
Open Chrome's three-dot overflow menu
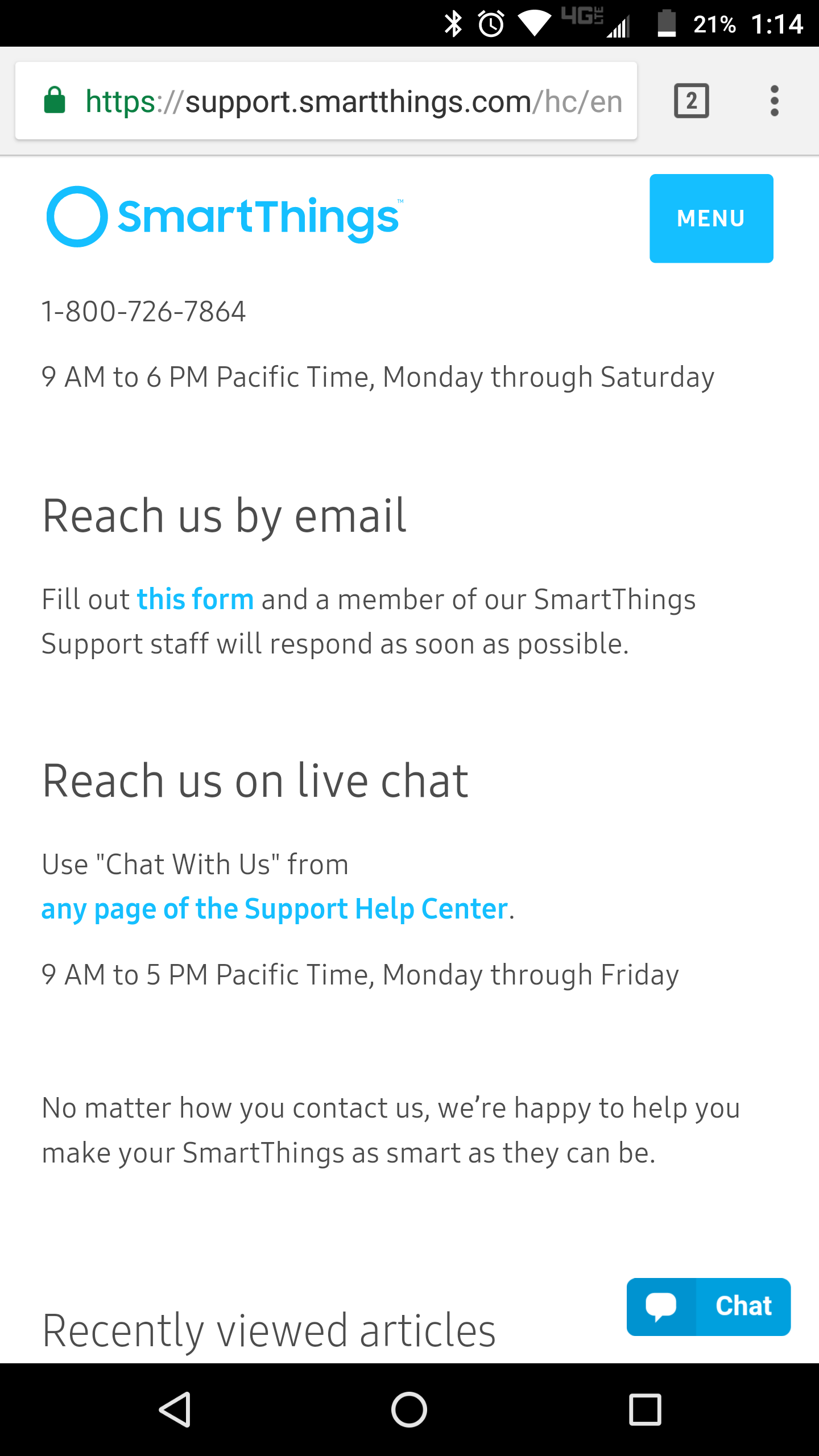(774, 101)
